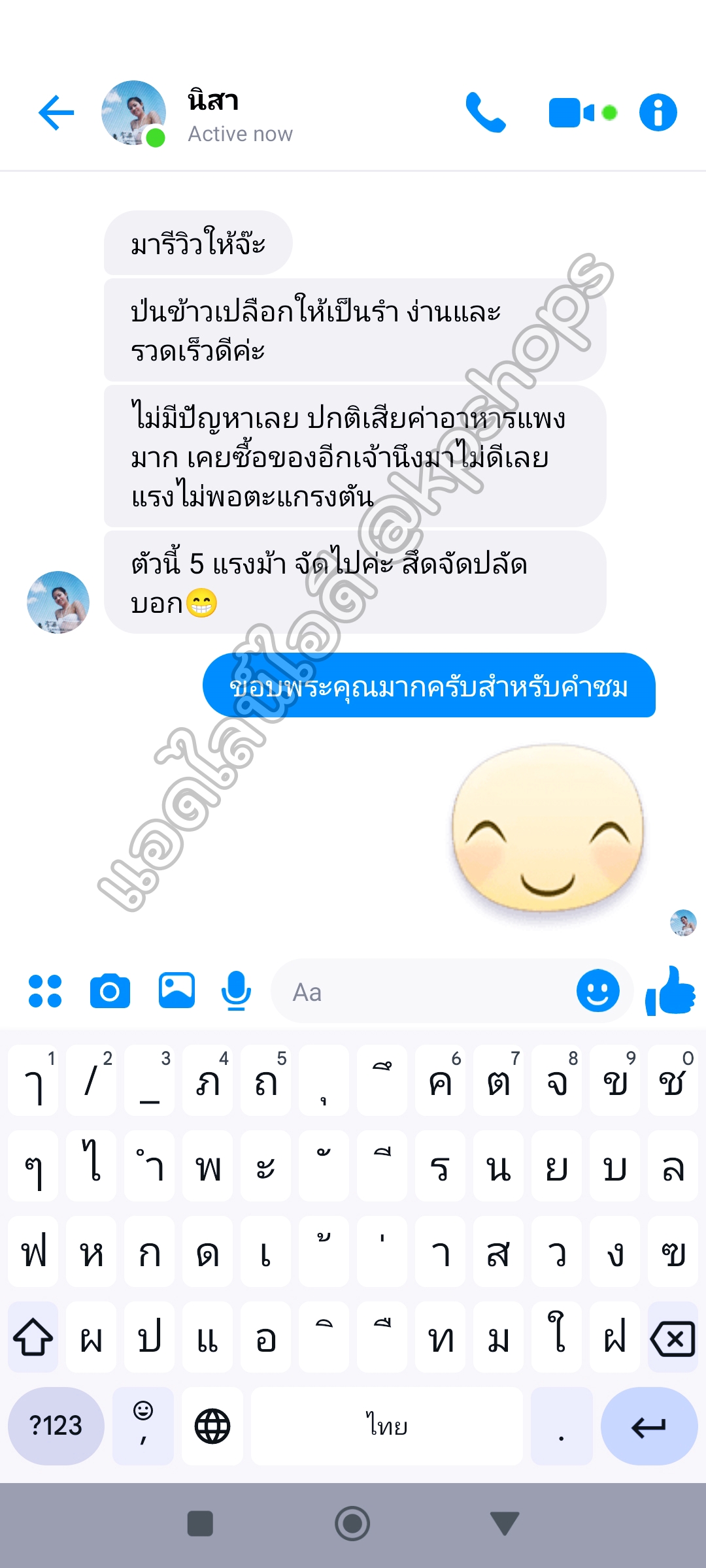706x1568 pixels.
Task: Tap the ไทย space bar
Action: (x=386, y=1426)
